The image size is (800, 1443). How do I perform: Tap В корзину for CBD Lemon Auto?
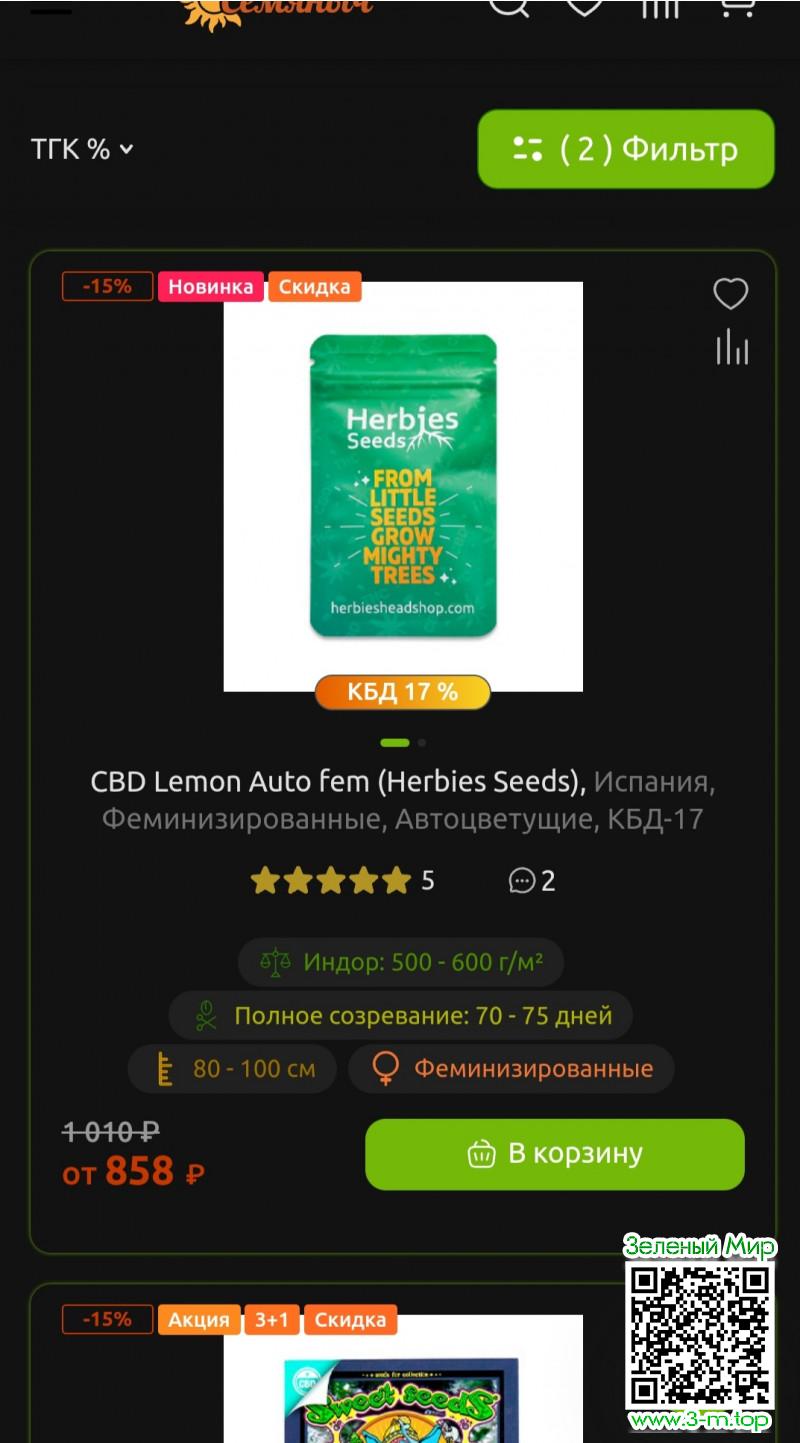pos(554,1154)
